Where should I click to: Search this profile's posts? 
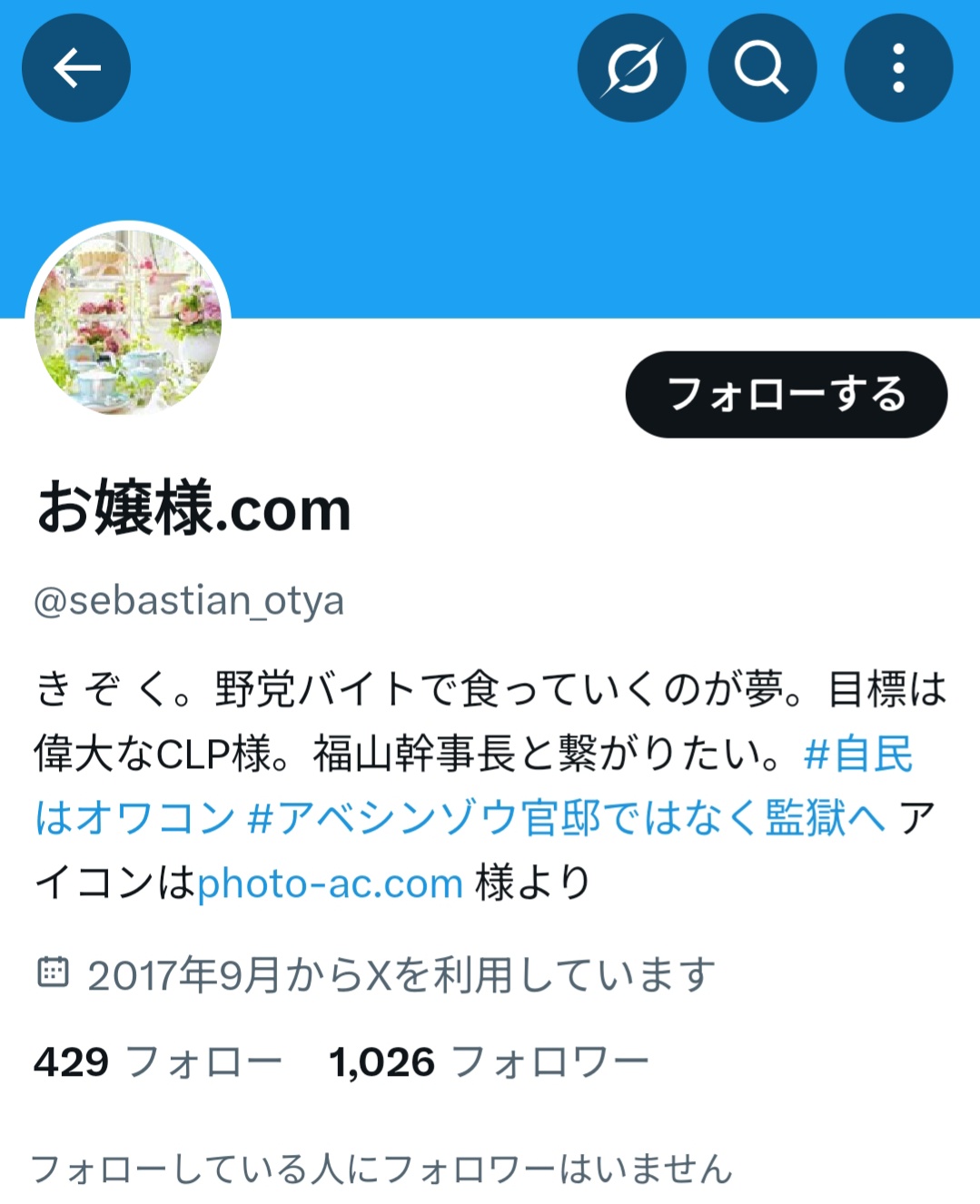(x=762, y=68)
